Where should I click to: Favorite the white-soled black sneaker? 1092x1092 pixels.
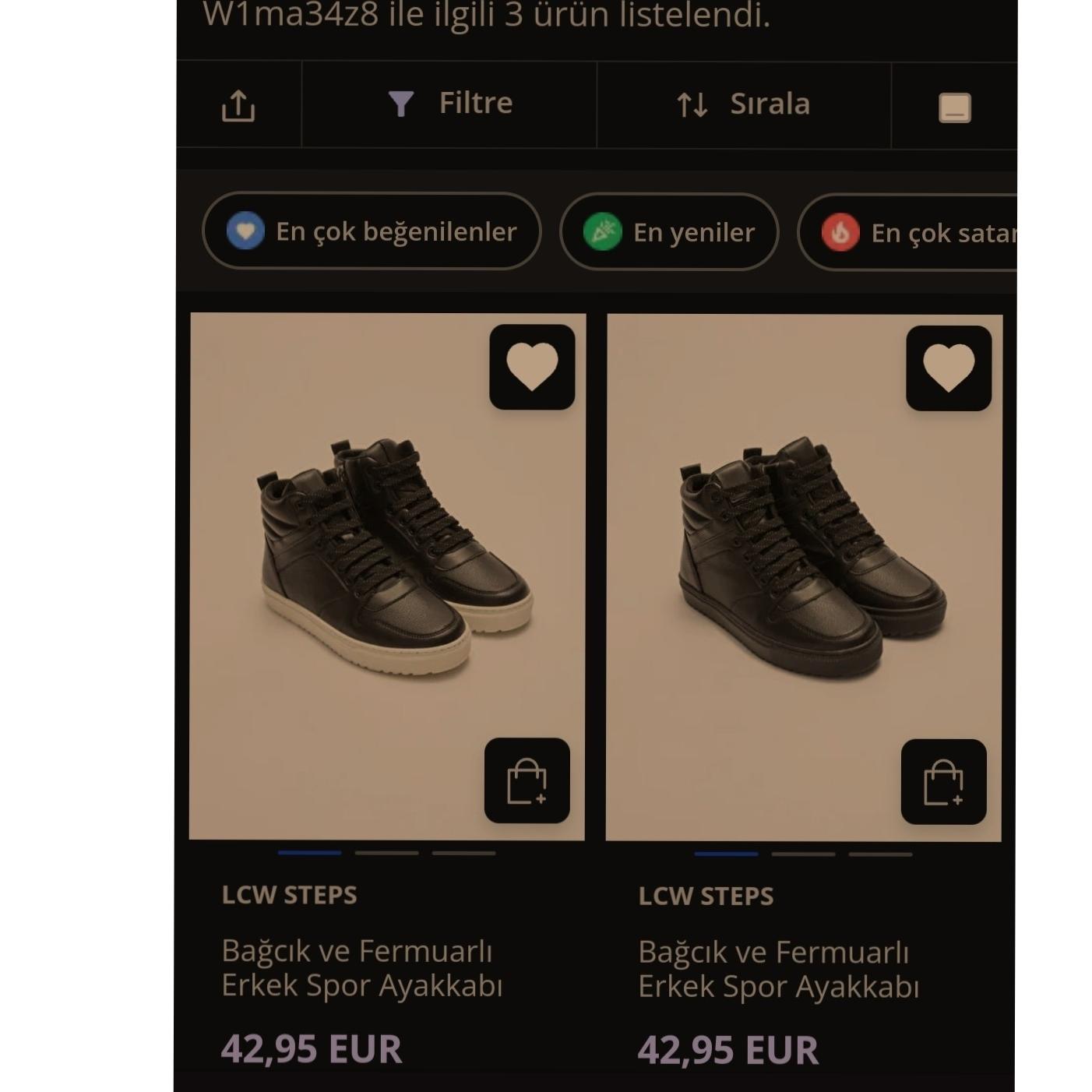coord(532,367)
